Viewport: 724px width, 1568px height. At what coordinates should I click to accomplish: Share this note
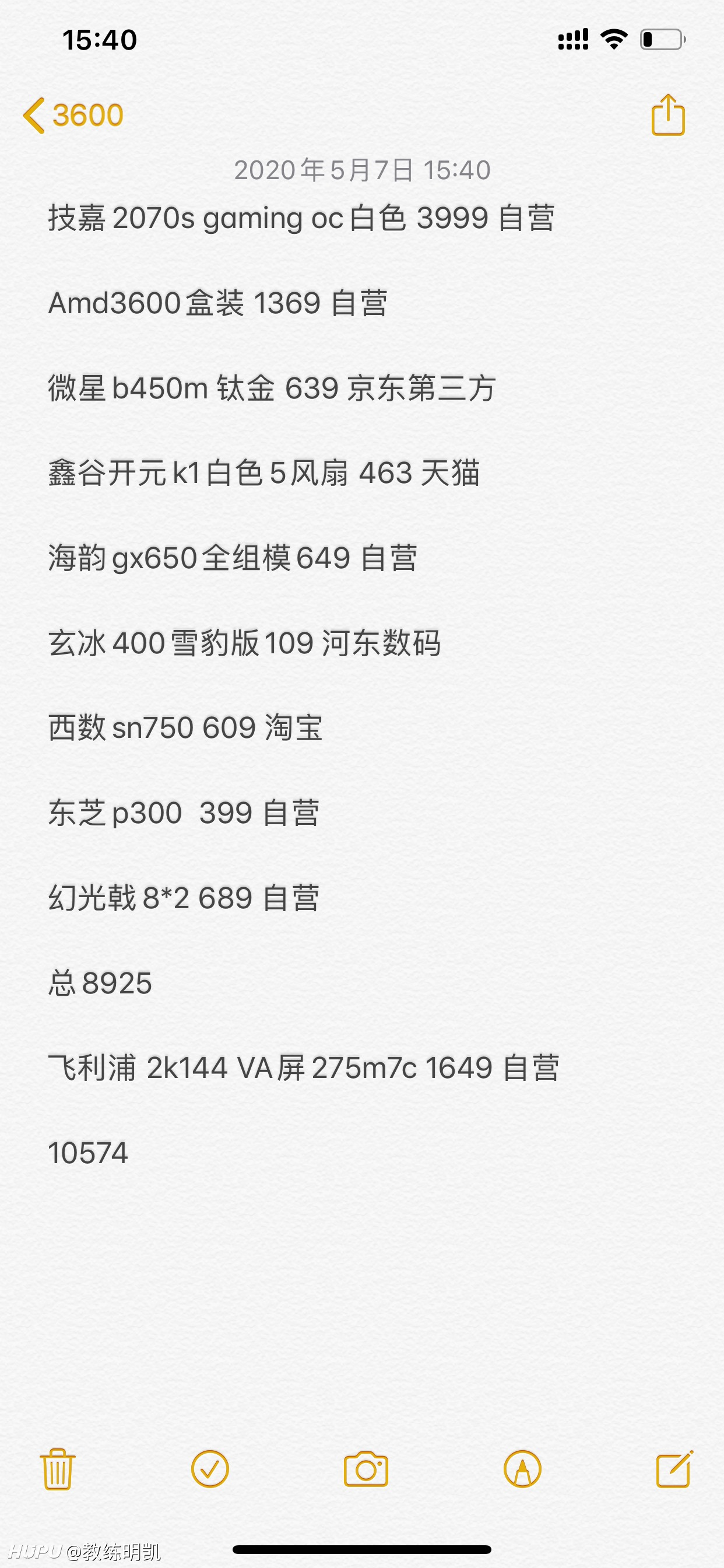pos(668,114)
